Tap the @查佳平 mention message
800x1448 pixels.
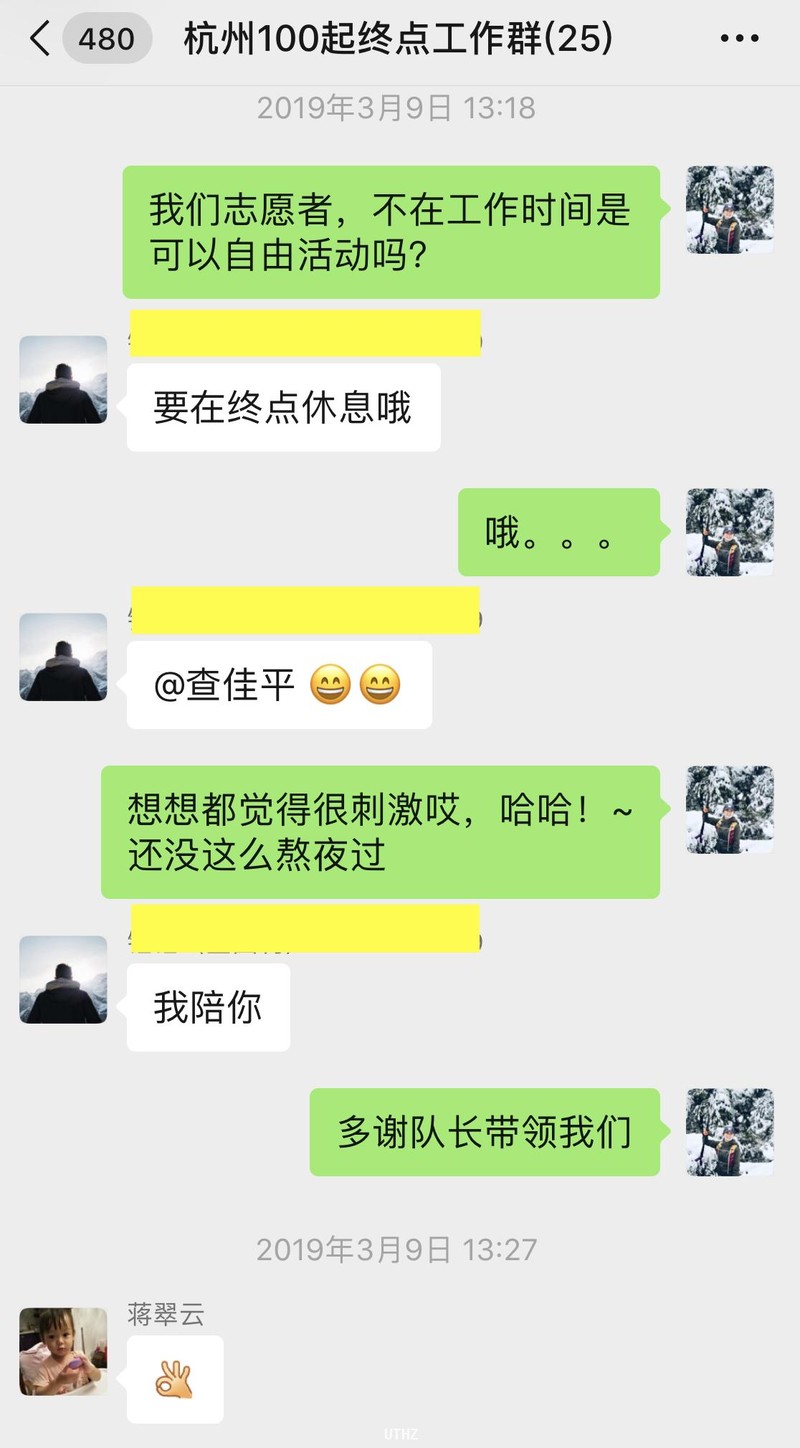point(279,685)
